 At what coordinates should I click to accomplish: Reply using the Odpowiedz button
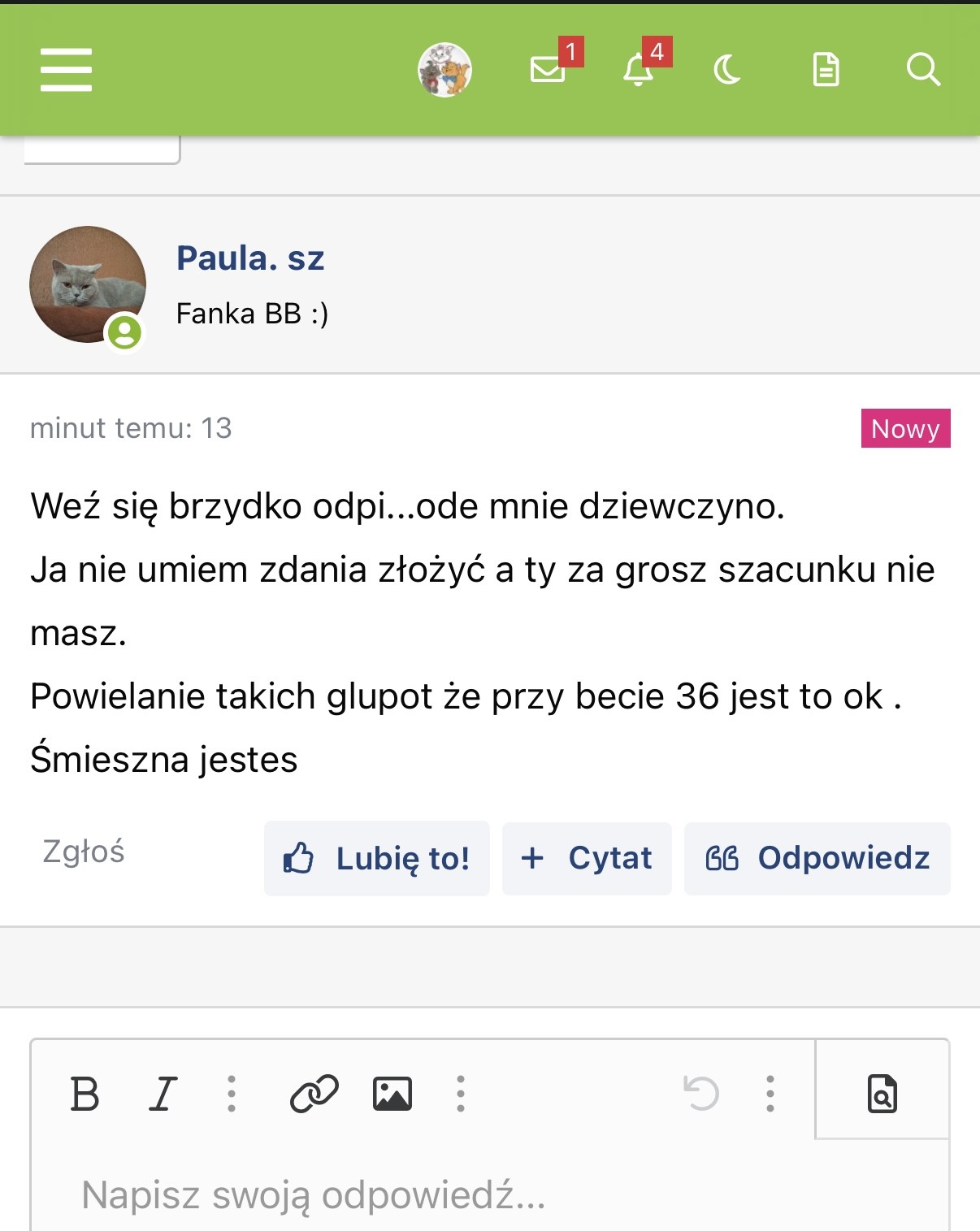817,858
